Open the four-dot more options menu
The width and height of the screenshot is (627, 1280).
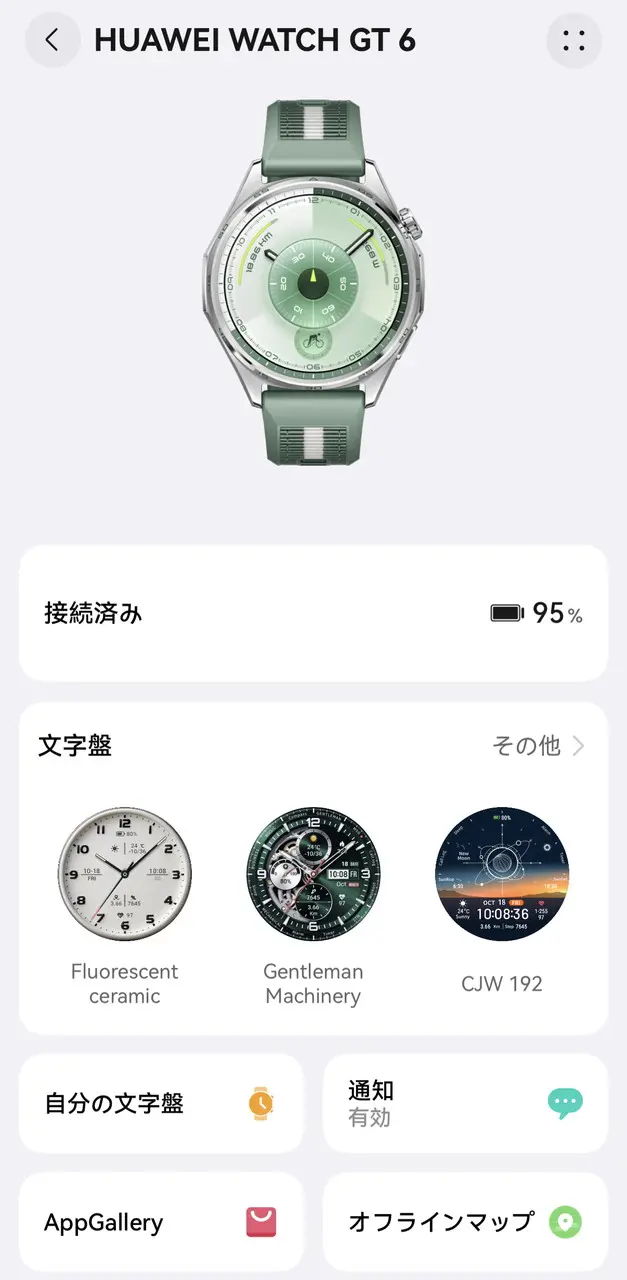573,40
